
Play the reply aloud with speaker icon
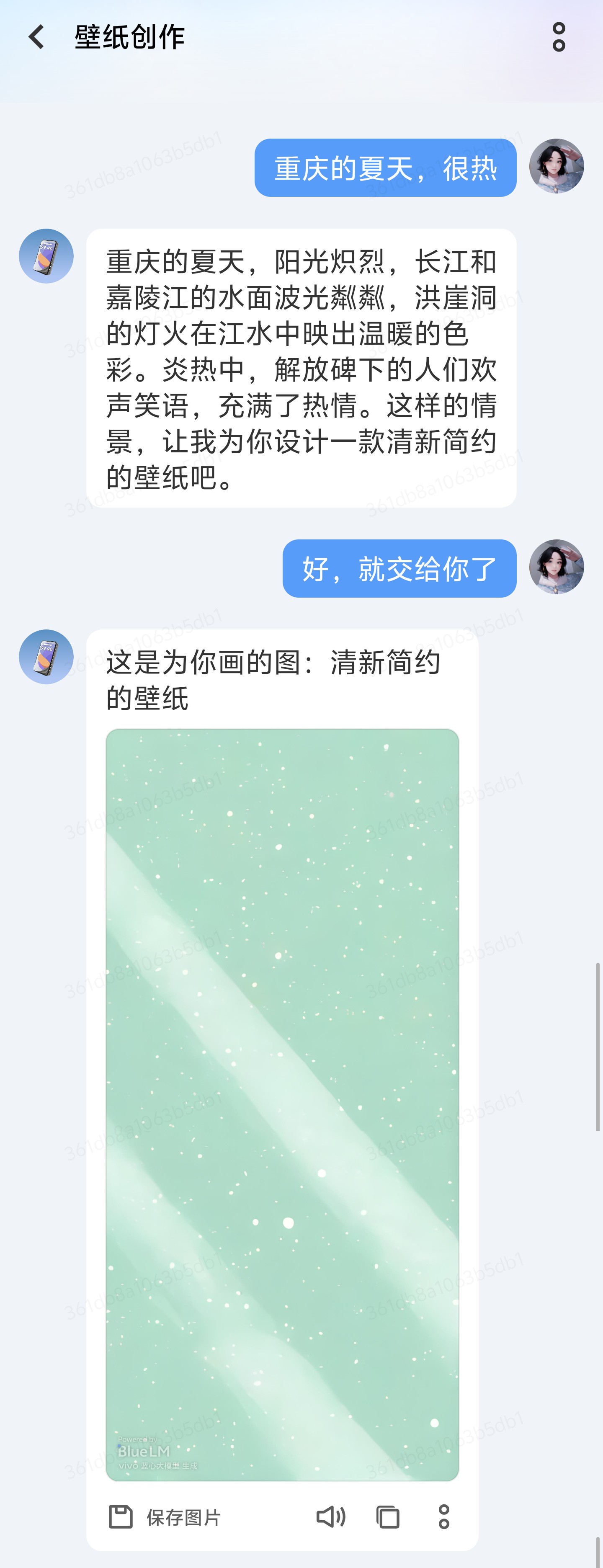coord(330,1517)
